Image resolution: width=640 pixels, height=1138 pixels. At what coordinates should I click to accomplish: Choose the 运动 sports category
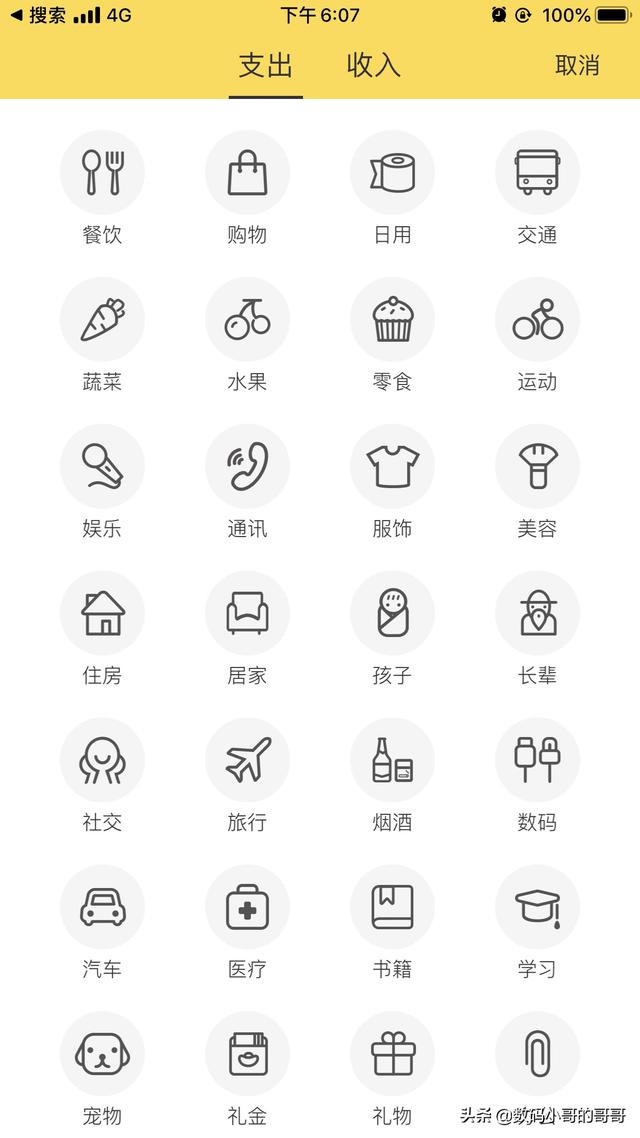(x=537, y=320)
